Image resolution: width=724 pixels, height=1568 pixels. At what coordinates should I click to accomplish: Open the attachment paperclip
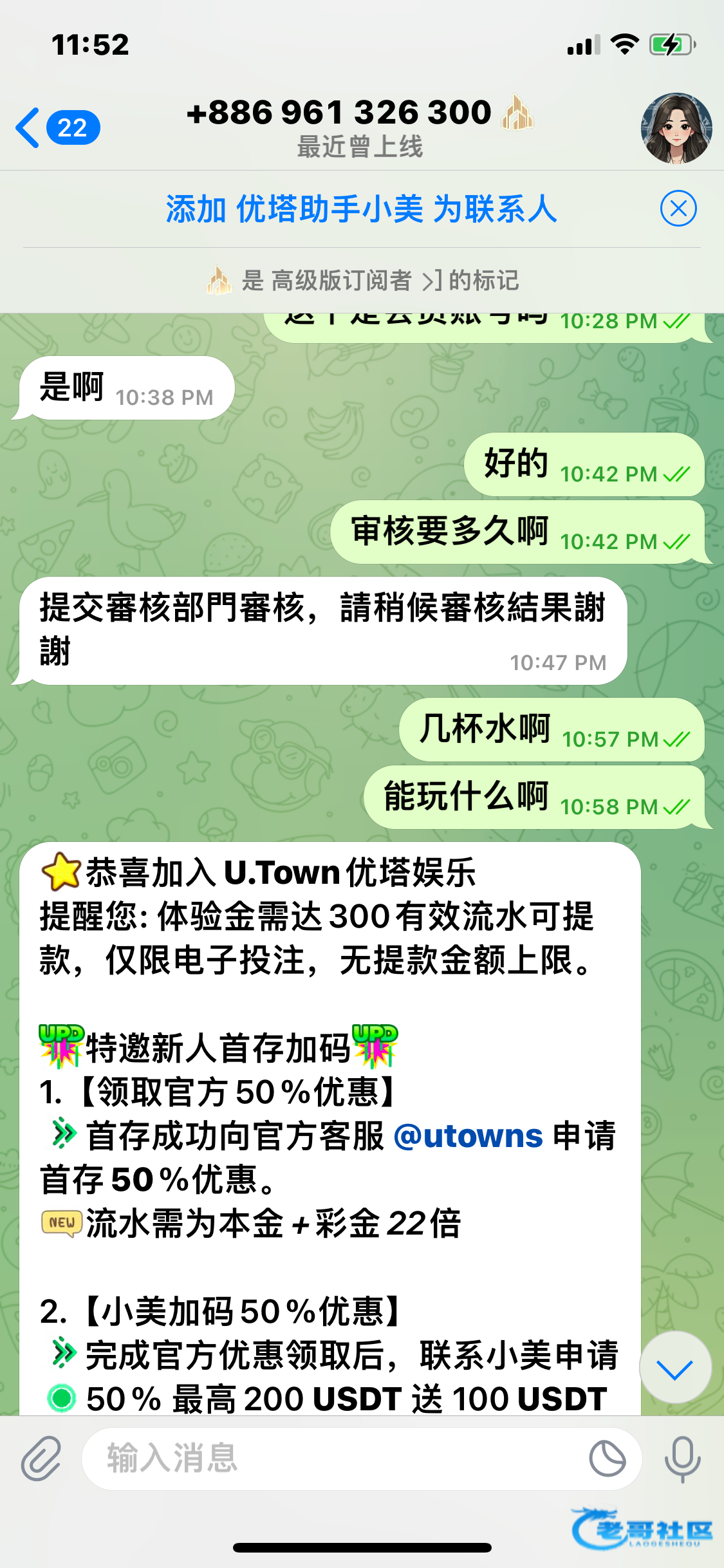[x=41, y=1458]
